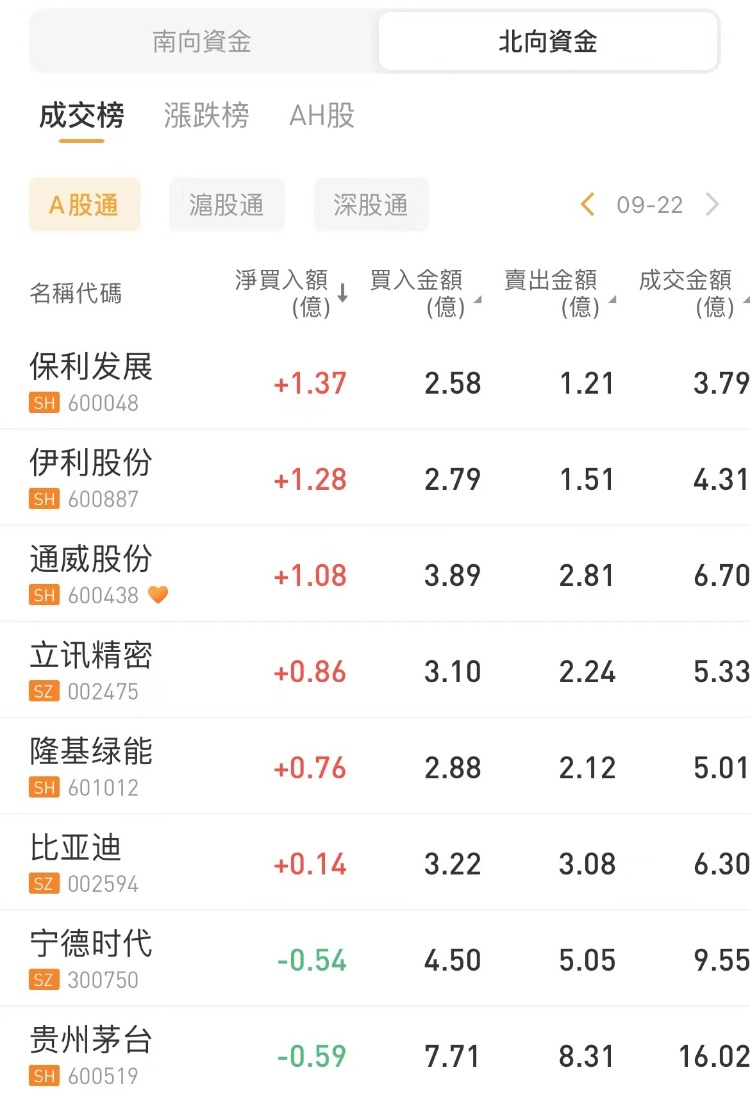Go to the previous date before 09-22

tap(588, 205)
